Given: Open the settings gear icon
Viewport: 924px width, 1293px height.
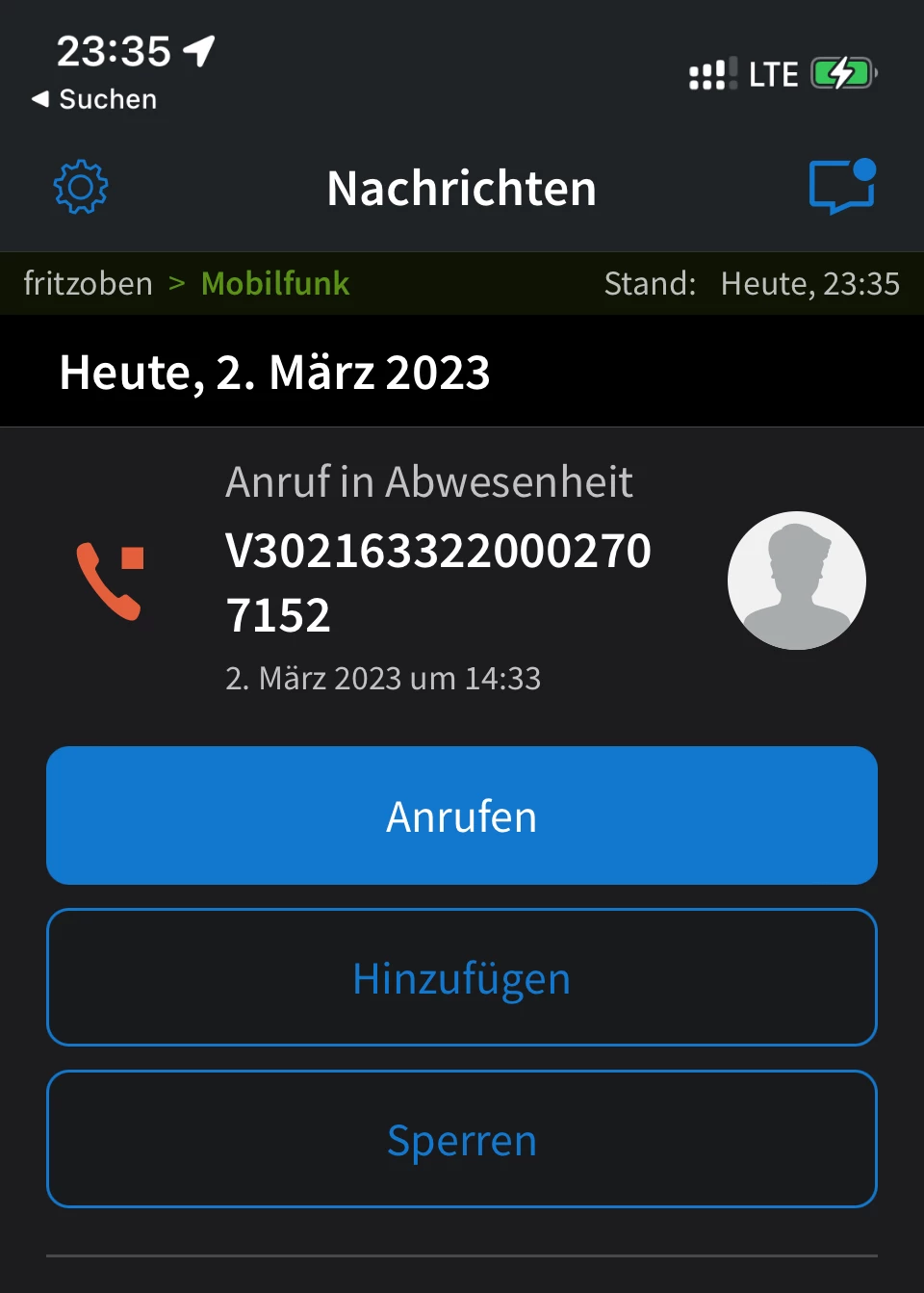Looking at the screenshot, I should [x=81, y=187].
